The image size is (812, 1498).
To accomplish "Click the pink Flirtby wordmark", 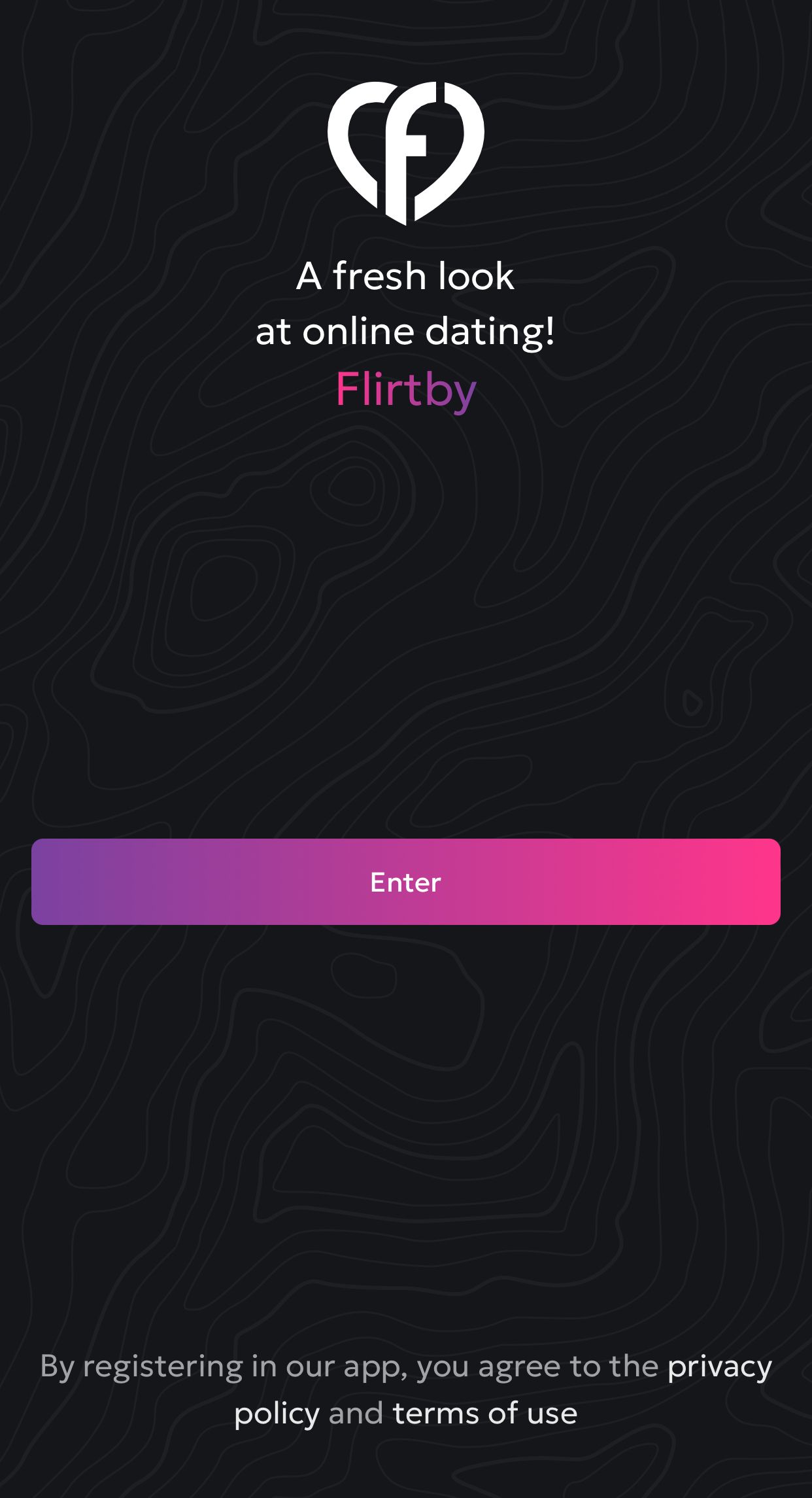I will 405,389.
